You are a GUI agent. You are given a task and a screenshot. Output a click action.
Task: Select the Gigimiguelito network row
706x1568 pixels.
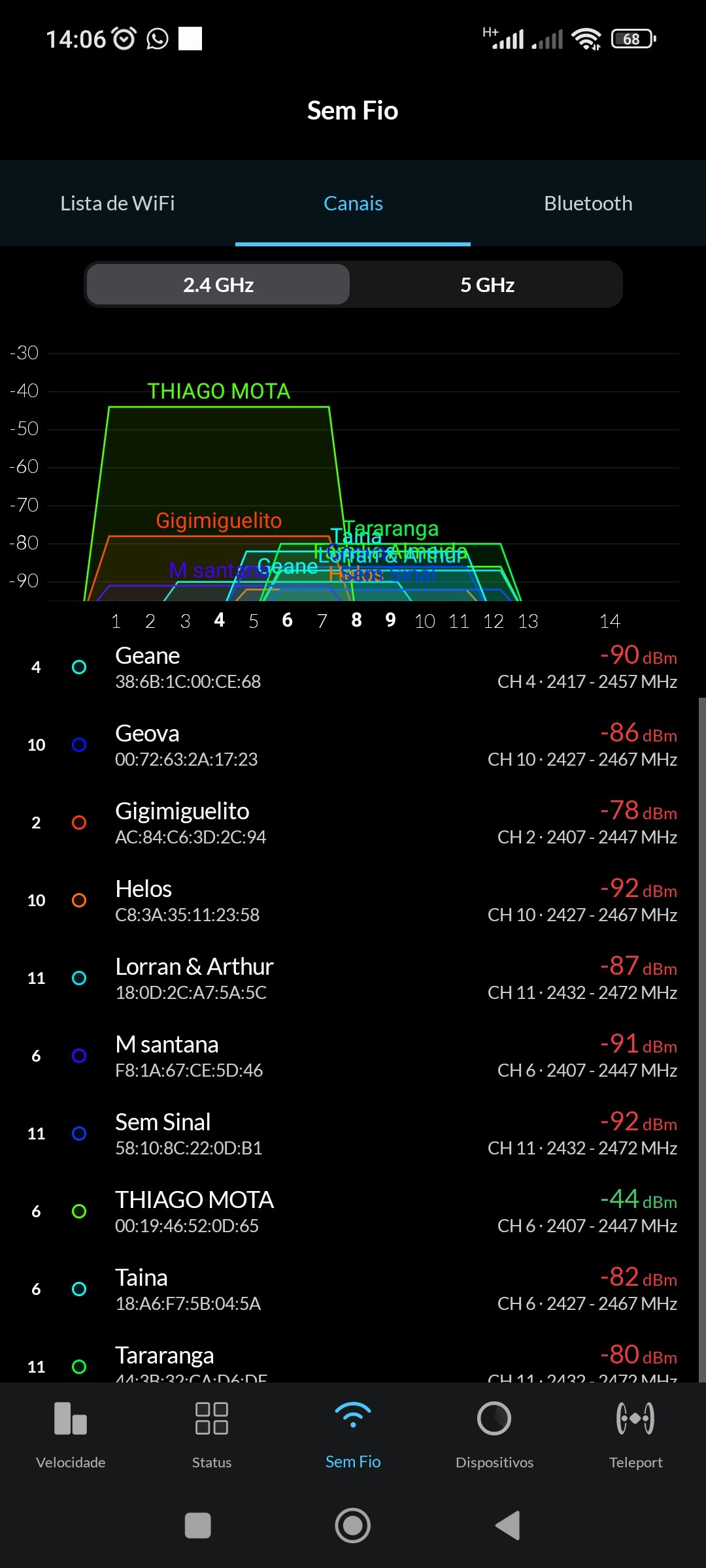click(353, 823)
